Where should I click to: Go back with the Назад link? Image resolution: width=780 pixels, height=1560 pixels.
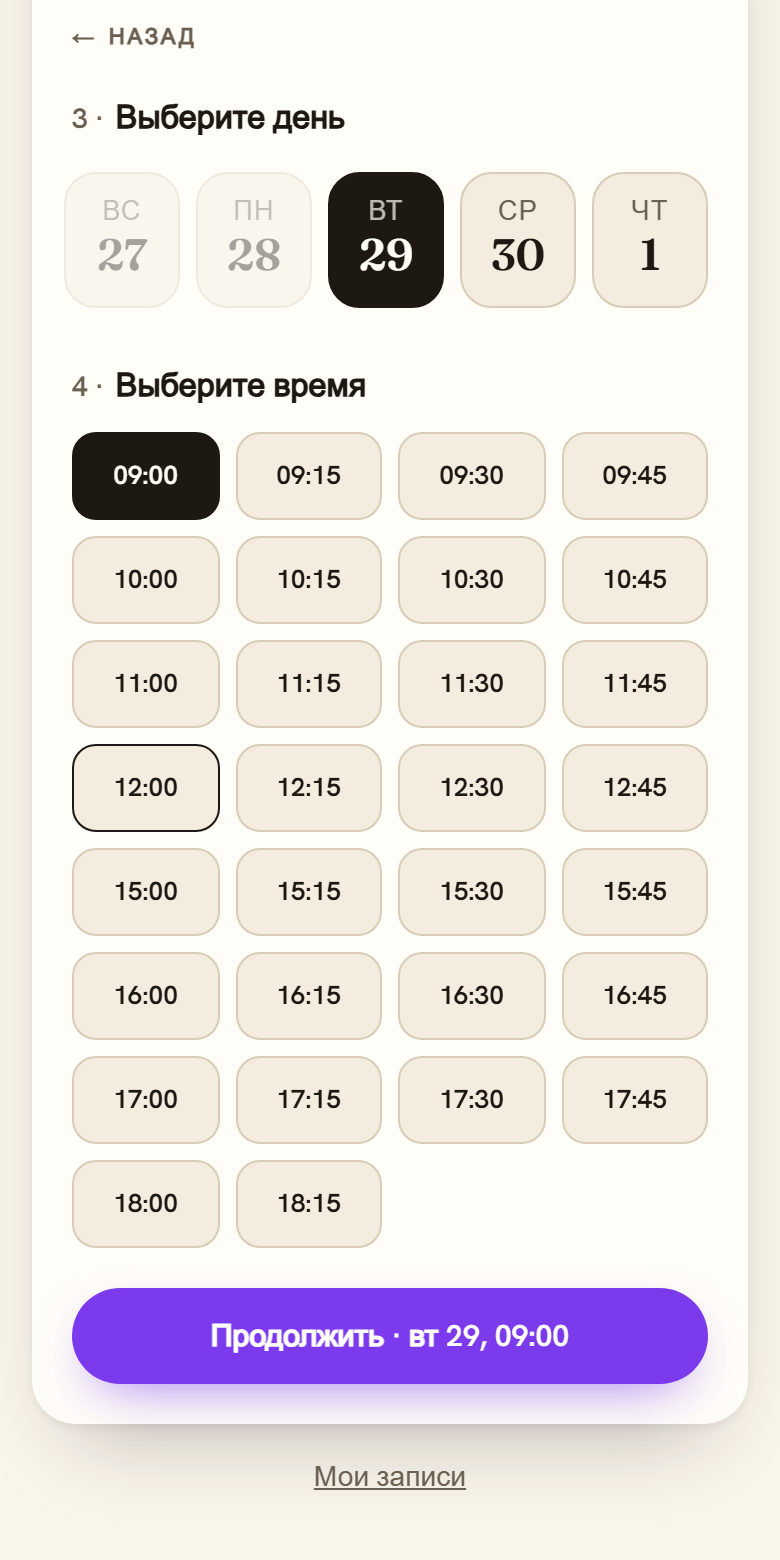[133, 38]
